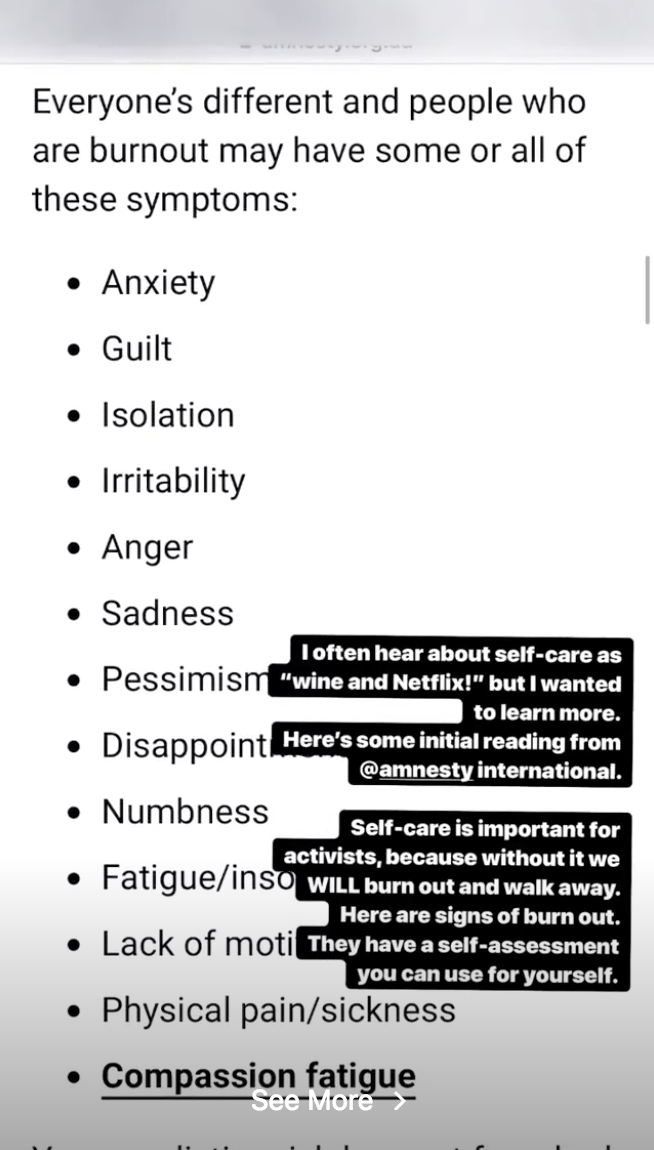Open the See More story link
The height and width of the screenshot is (1150, 654).
(x=328, y=1100)
